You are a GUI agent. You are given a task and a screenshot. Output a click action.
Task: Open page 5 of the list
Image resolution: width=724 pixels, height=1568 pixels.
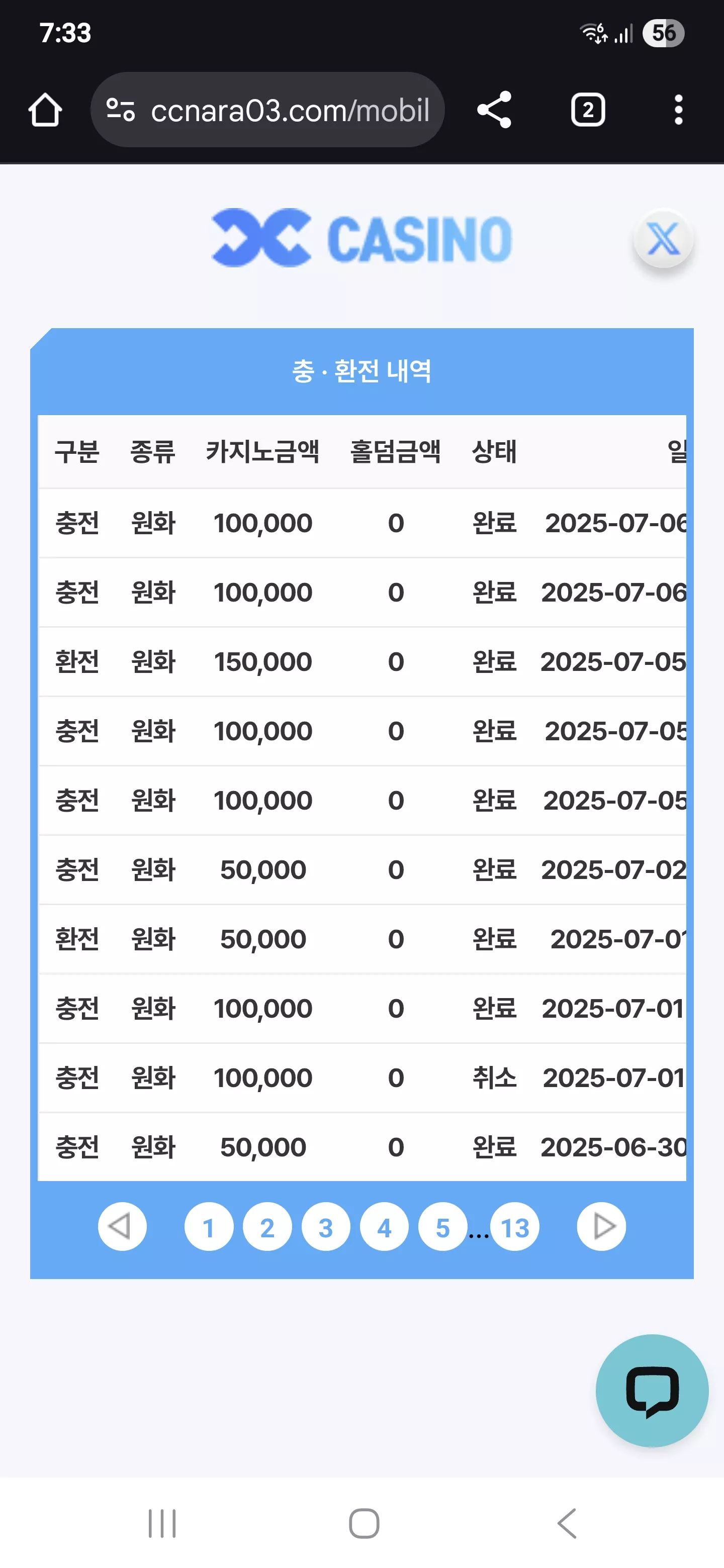click(442, 1227)
